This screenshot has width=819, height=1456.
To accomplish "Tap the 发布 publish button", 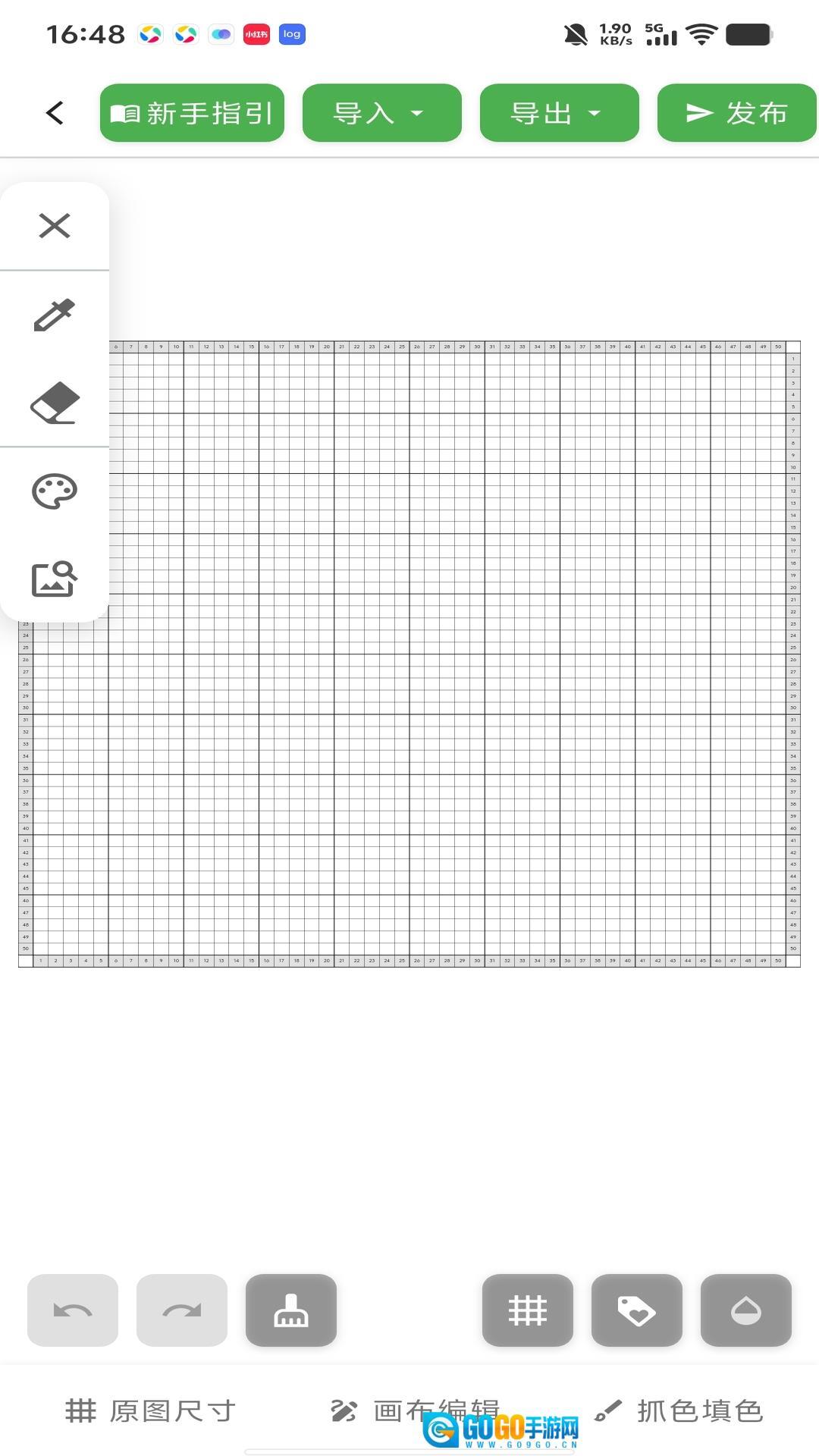I will point(737,113).
